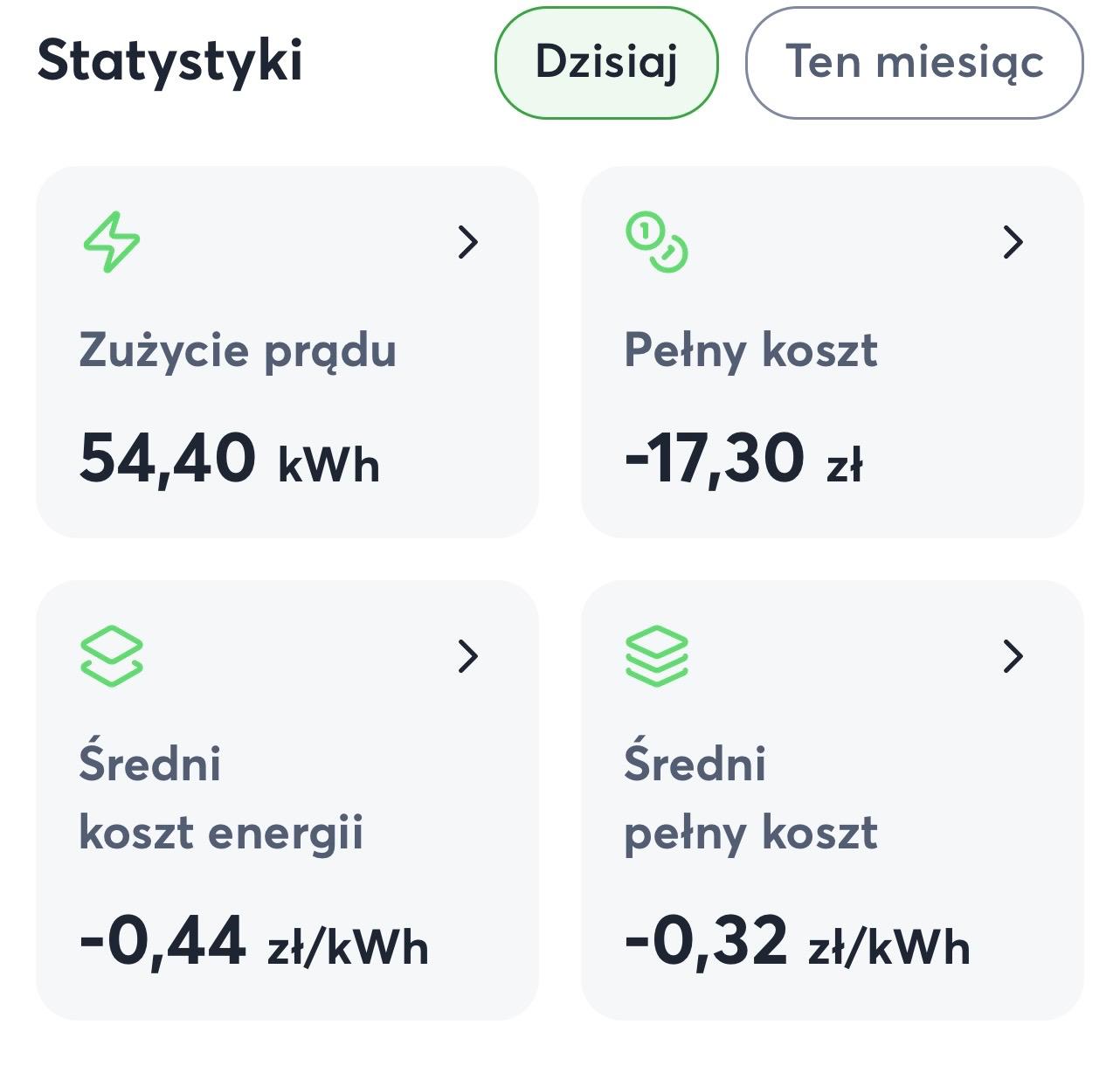Select the Dzisiaj filter
Image resolution: width=1120 pixels, height=1066 pixels.
coord(606,62)
